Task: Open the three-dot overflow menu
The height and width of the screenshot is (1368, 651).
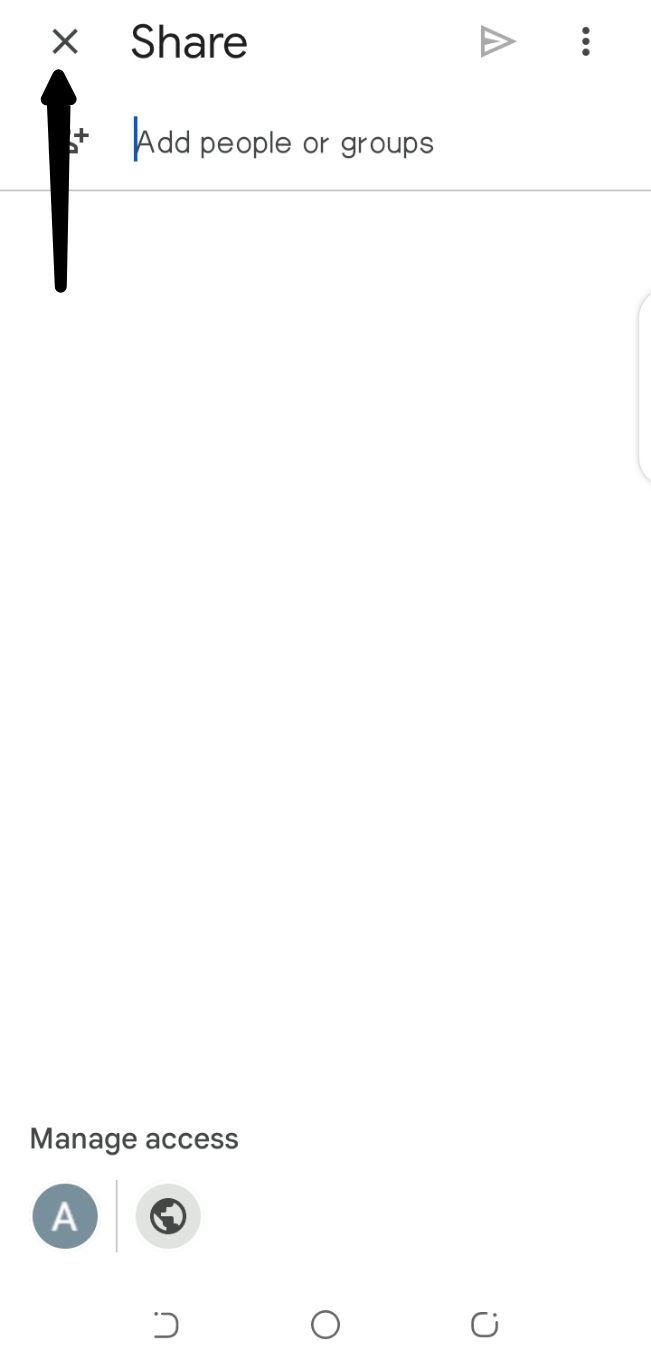Action: [586, 42]
